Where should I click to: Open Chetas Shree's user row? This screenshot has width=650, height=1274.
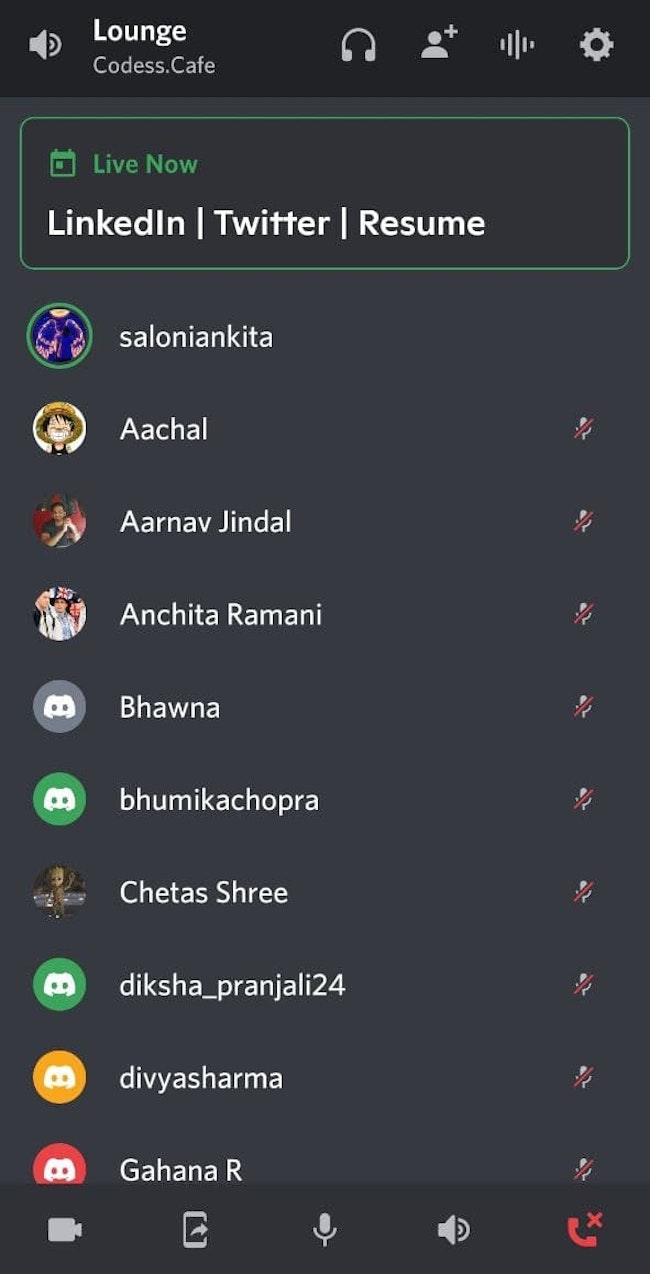[325, 892]
